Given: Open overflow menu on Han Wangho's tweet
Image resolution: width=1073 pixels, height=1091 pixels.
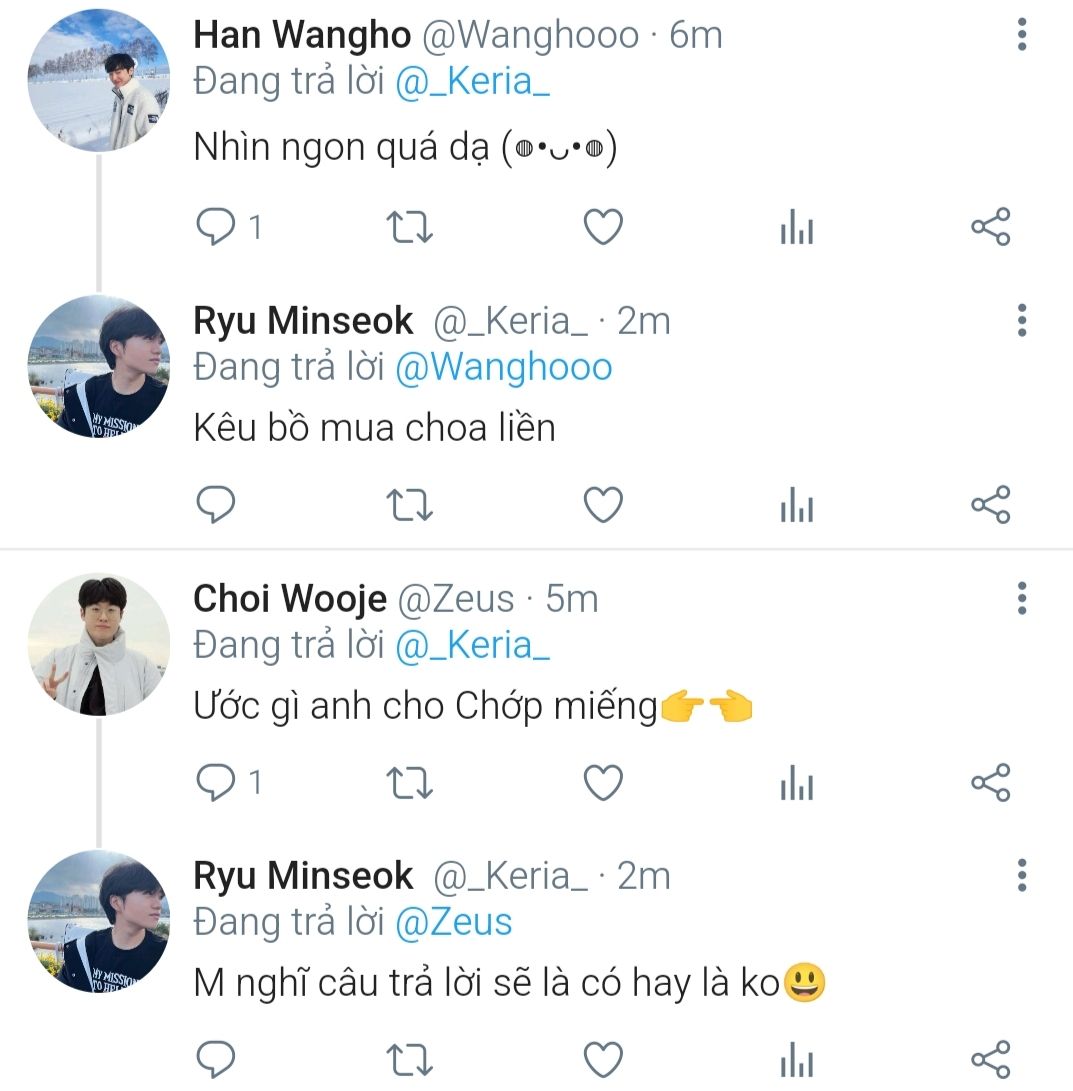Looking at the screenshot, I should [1021, 35].
